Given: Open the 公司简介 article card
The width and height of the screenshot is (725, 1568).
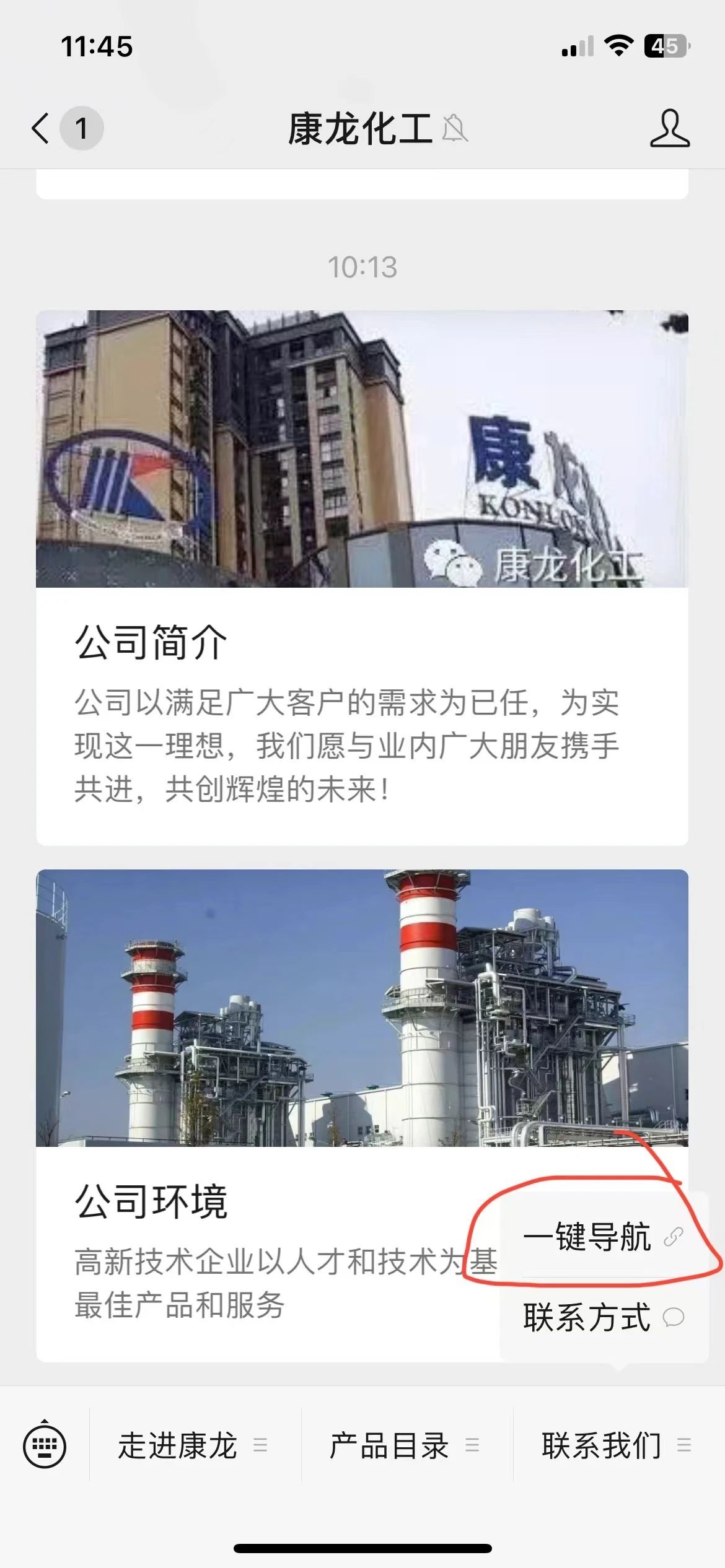Looking at the screenshot, I should [x=362, y=578].
